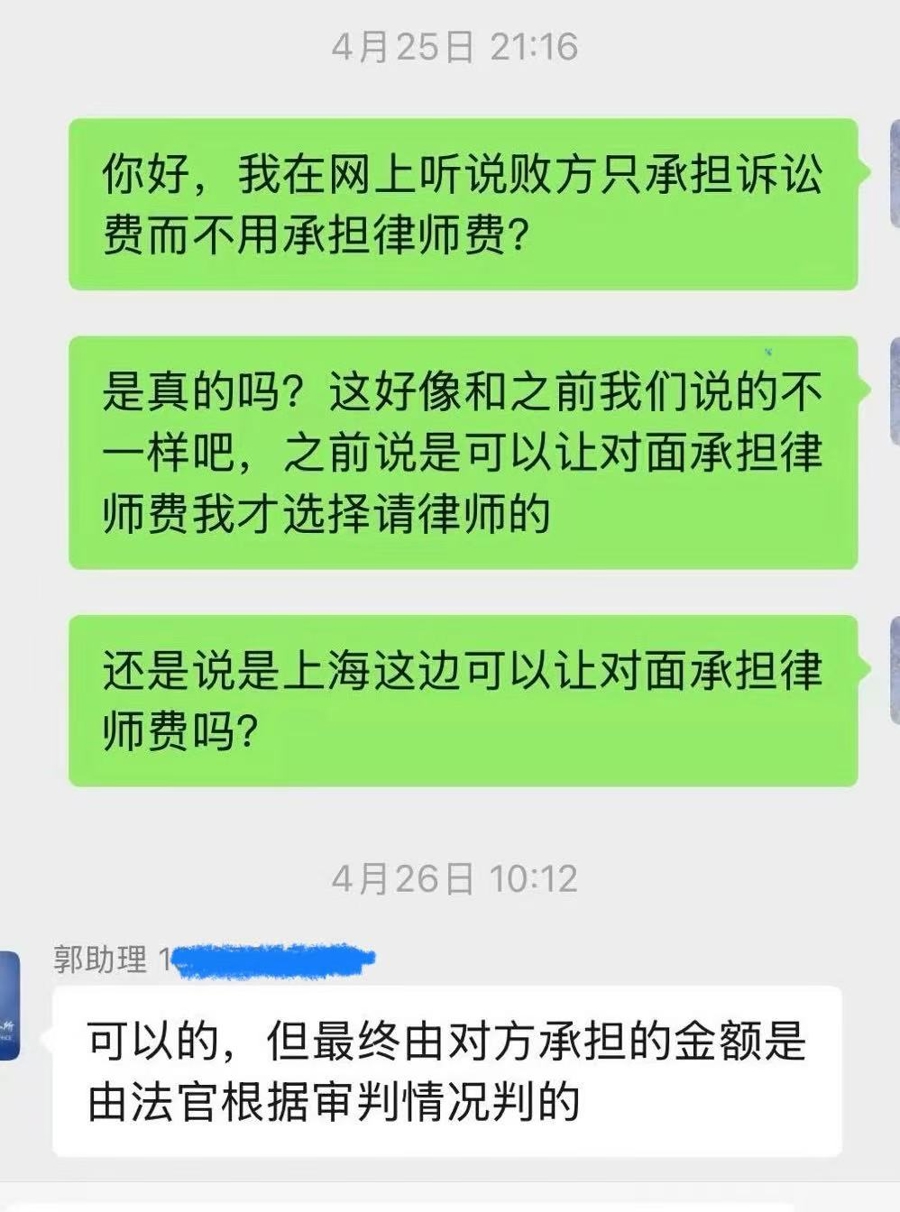Open my avatar beside the 你好 message

(893, 172)
